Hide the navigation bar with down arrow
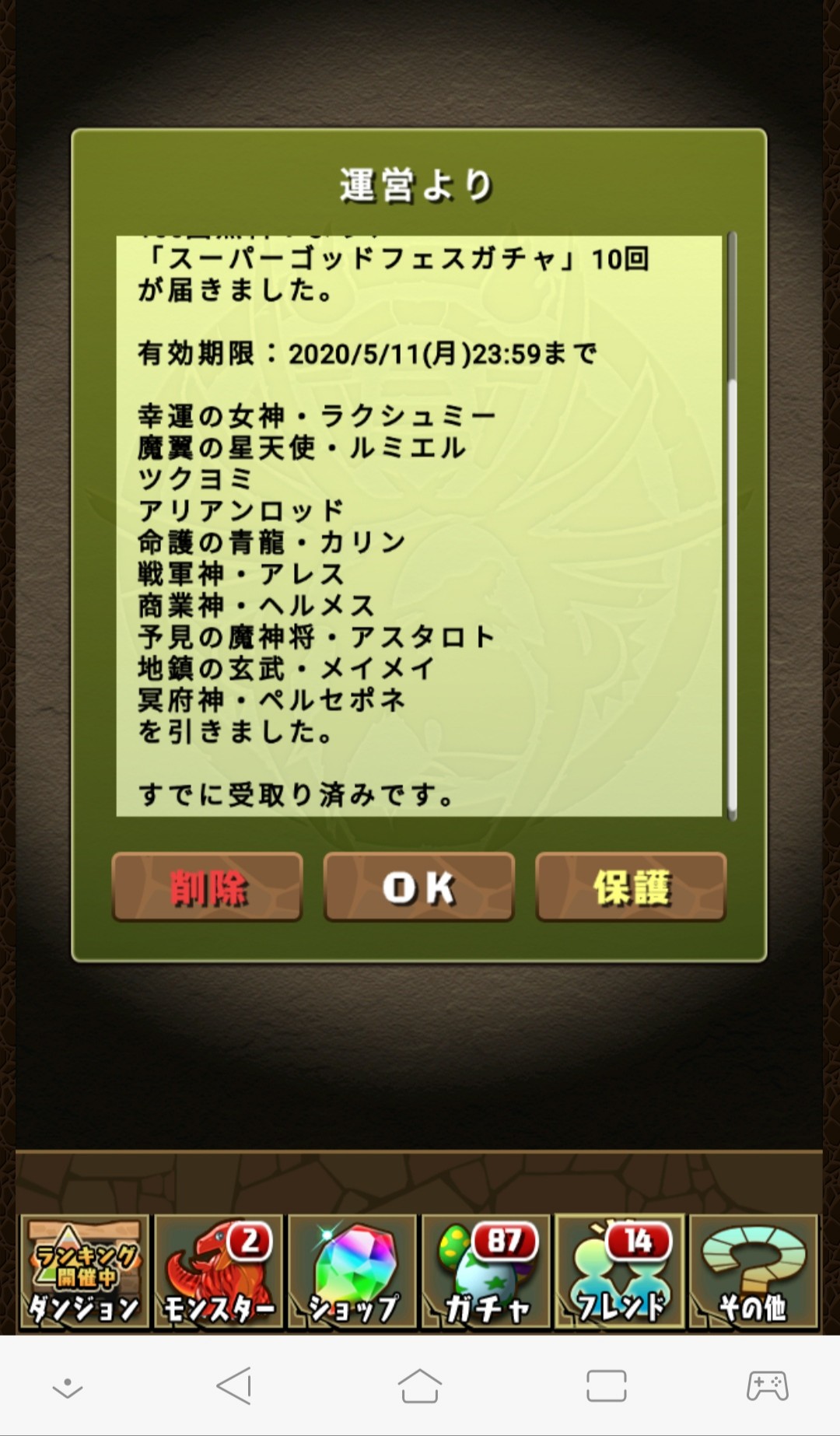Viewport: 840px width, 1436px height. pyautogui.click(x=68, y=1388)
